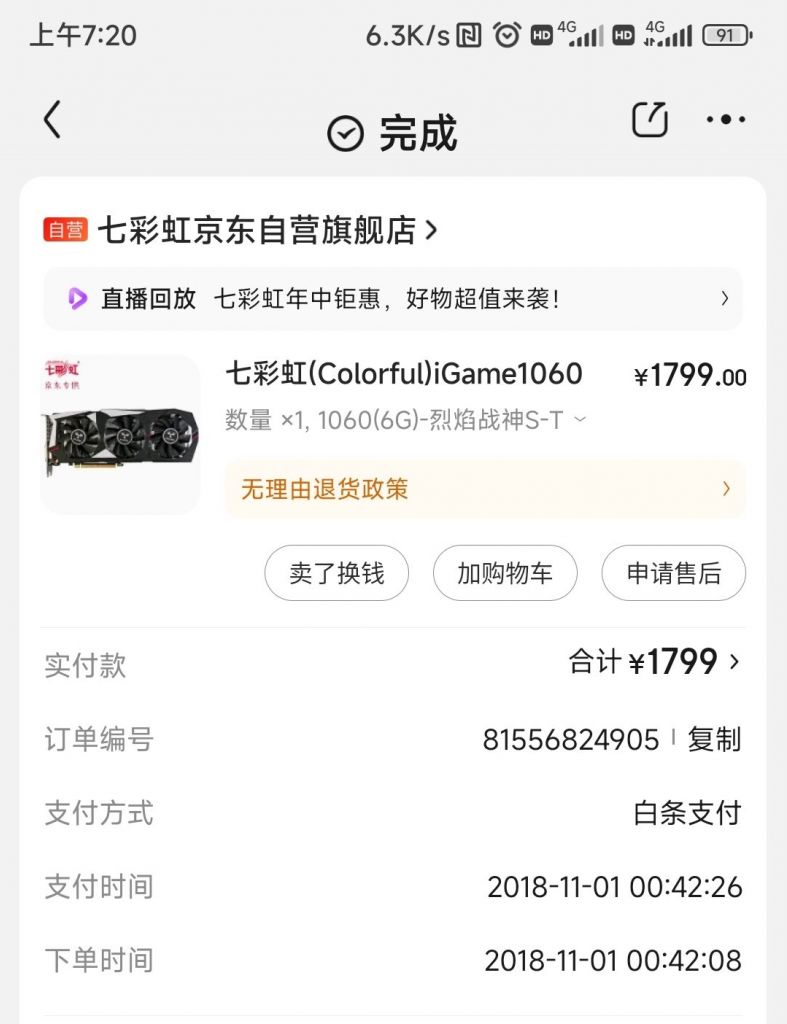
Task: View the graphics card product thumbnail
Action: [119, 434]
